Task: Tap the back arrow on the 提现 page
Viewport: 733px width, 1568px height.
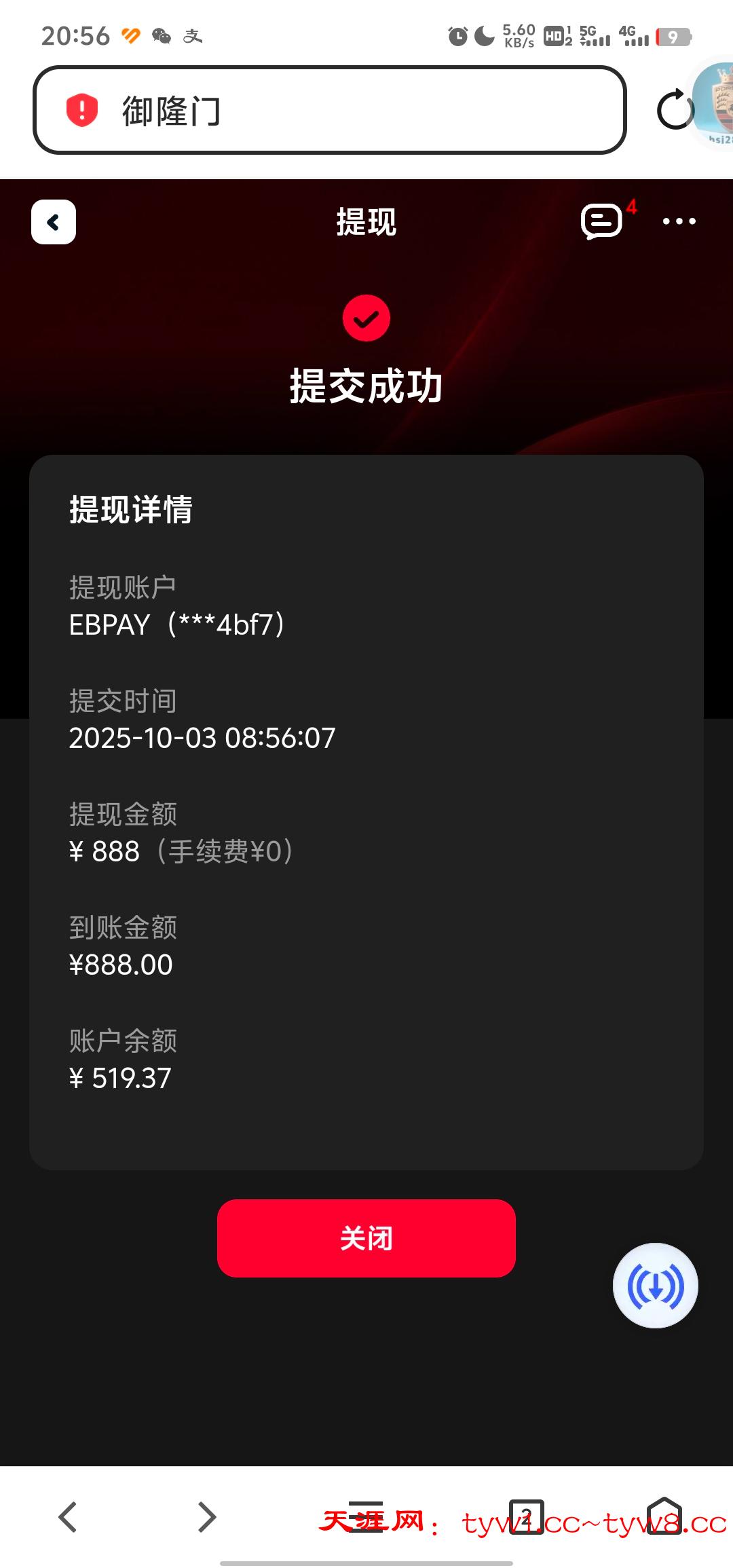Action: click(52, 222)
